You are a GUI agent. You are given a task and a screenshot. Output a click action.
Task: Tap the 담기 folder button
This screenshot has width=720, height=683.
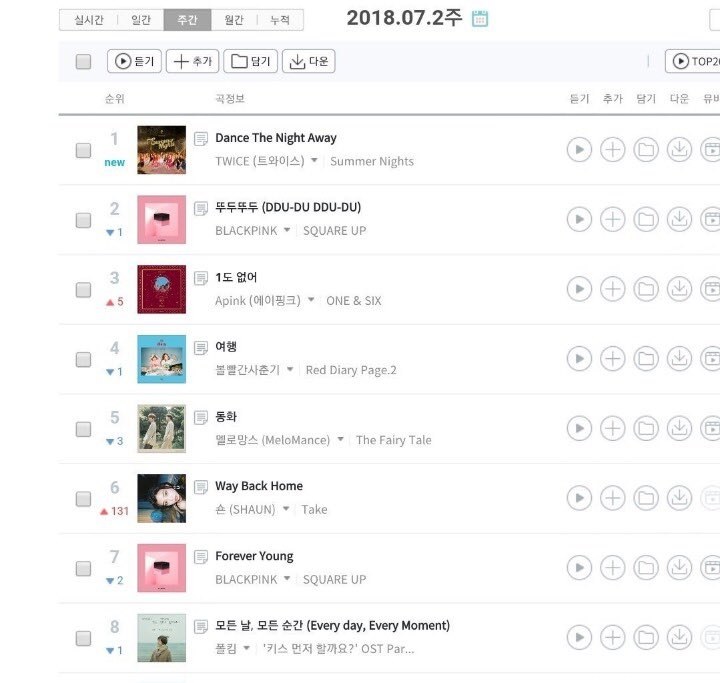click(250, 61)
